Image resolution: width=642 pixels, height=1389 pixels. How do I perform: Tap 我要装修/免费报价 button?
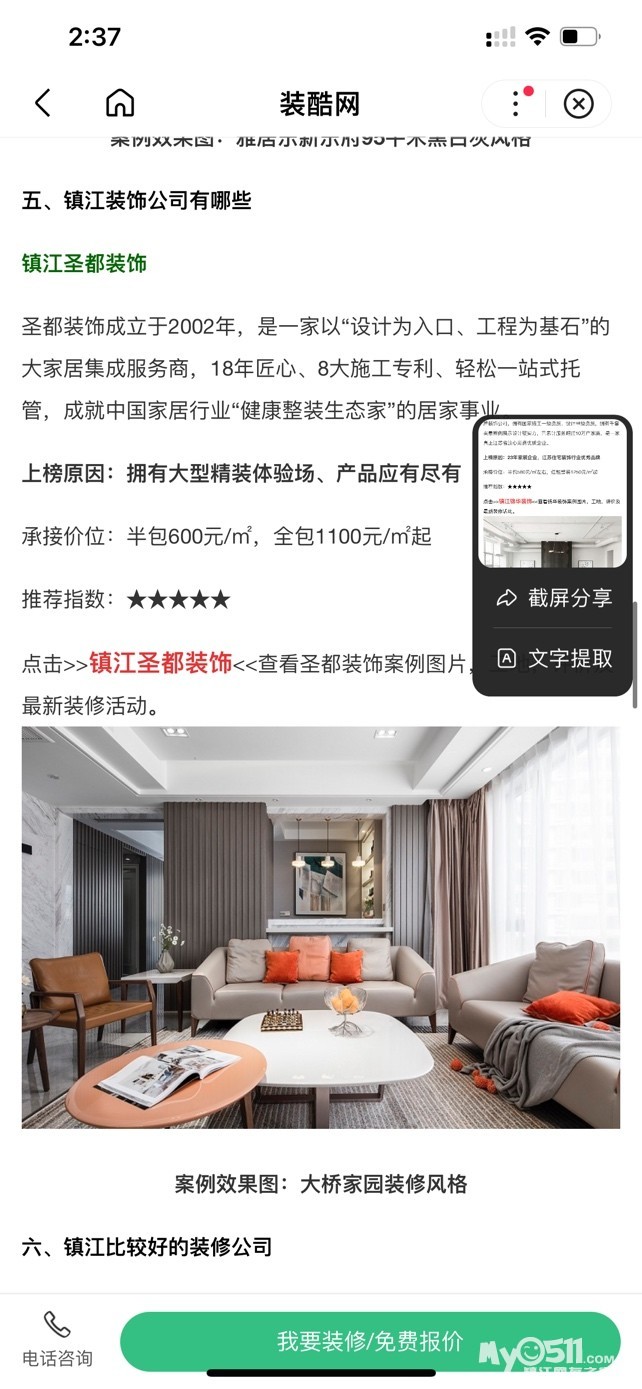click(370, 1341)
